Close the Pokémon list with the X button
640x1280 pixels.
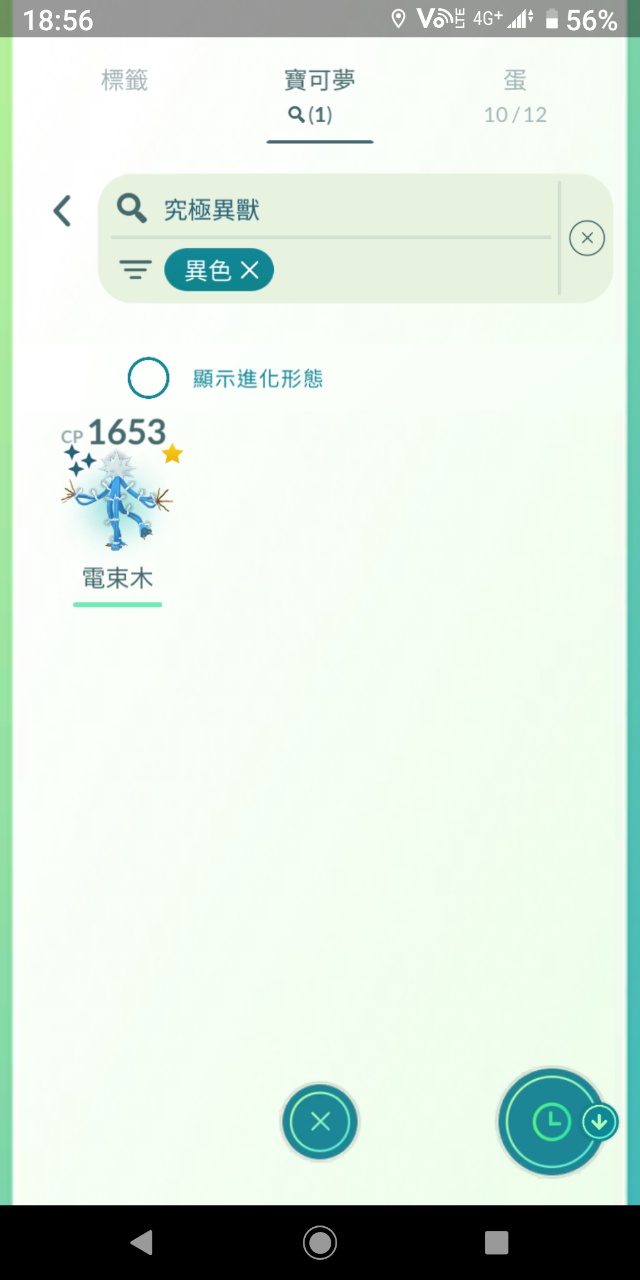click(320, 1122)
